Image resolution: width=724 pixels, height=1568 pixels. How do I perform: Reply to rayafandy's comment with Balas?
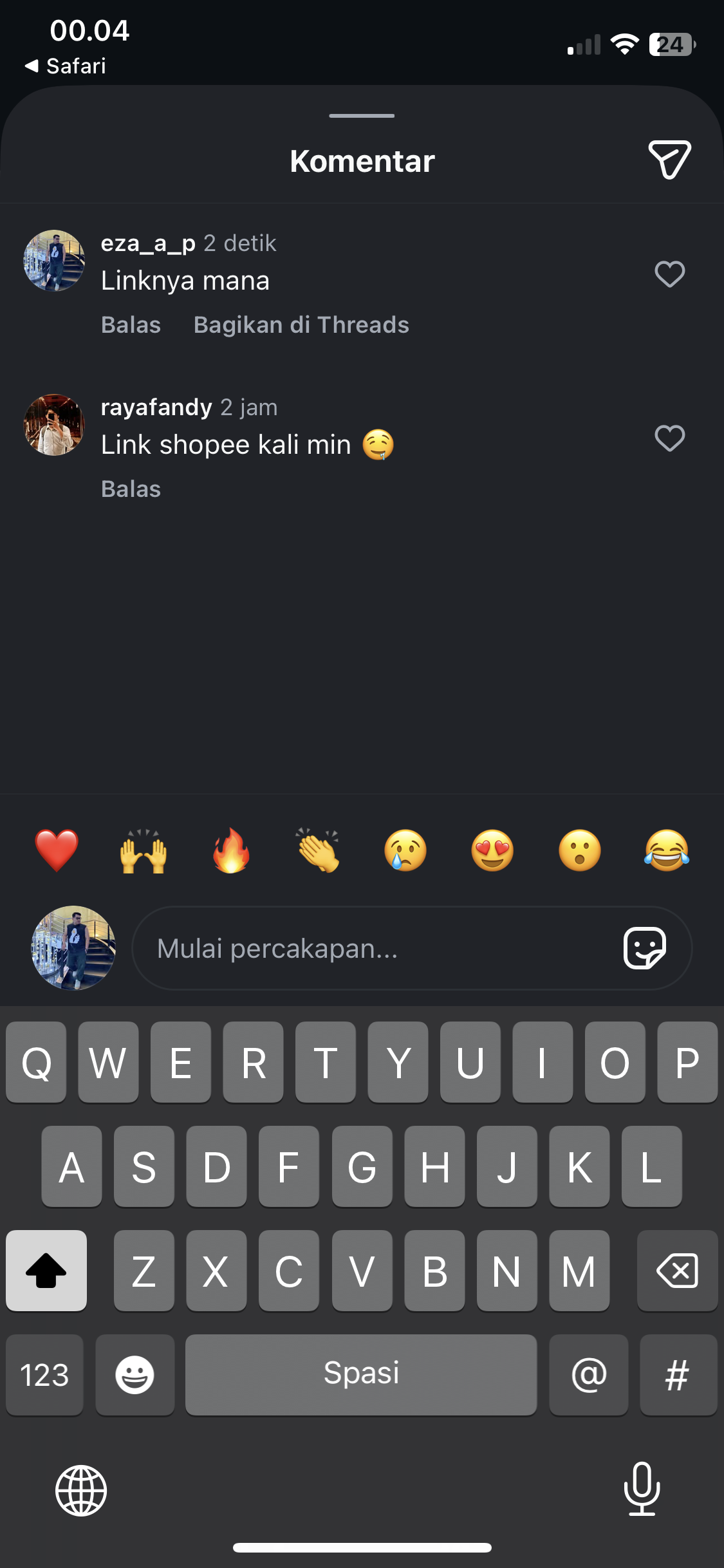[x=131, y=489]
